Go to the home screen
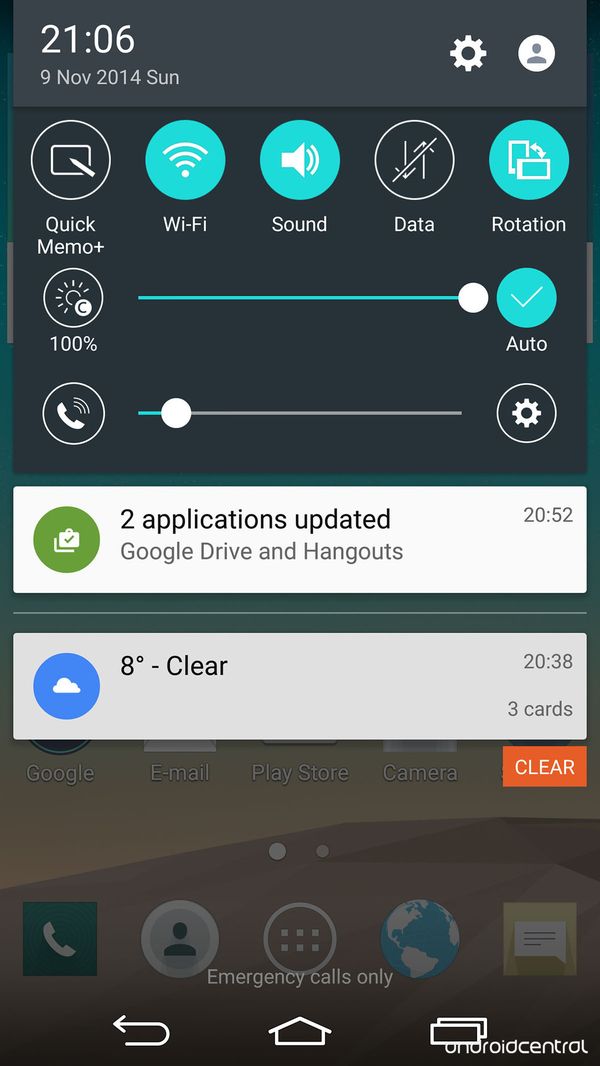Screen dimensions: 600x1066 300,1029
